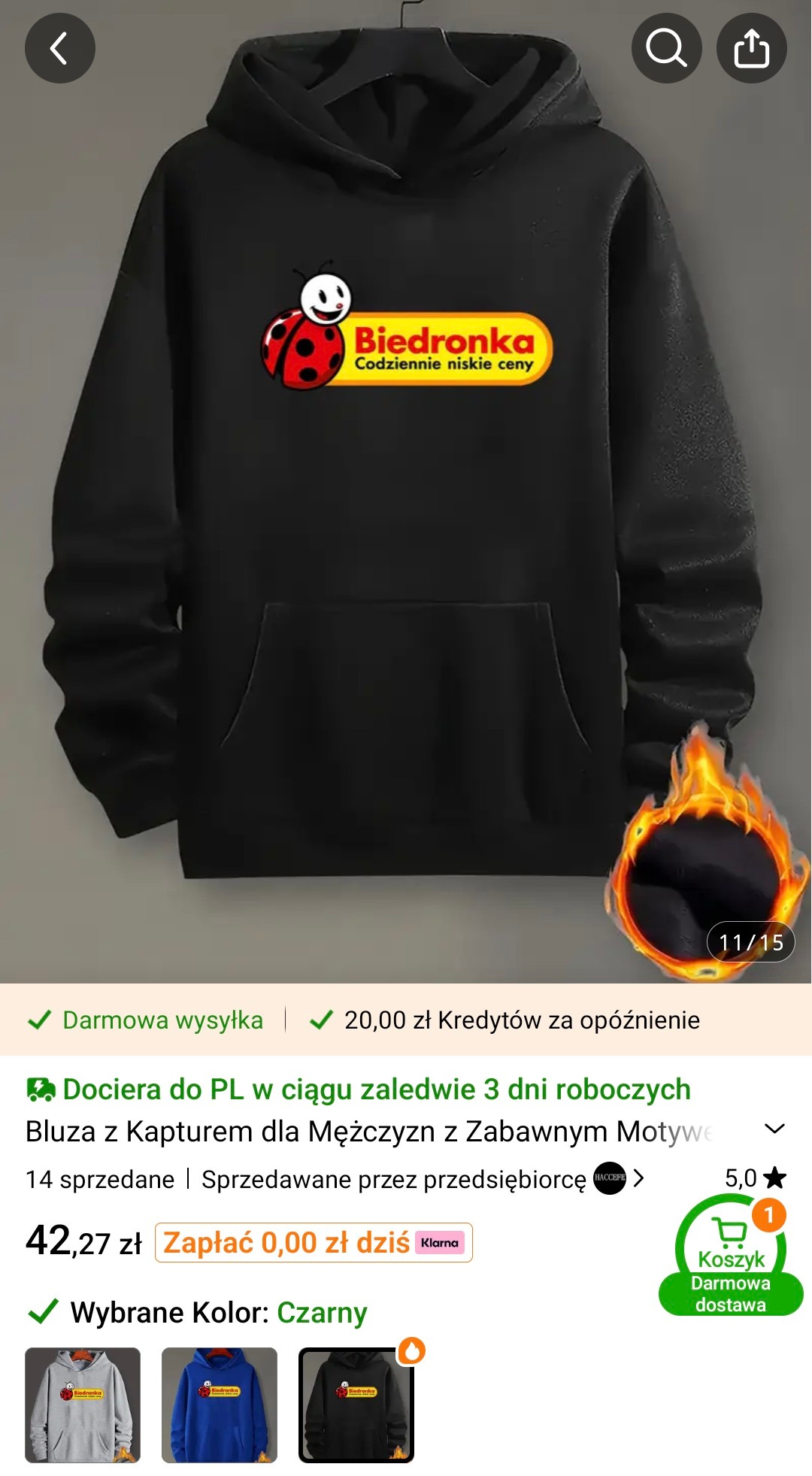Select the black hoodie color
Screen dimensions: 812x1476
click(356, 1405)
